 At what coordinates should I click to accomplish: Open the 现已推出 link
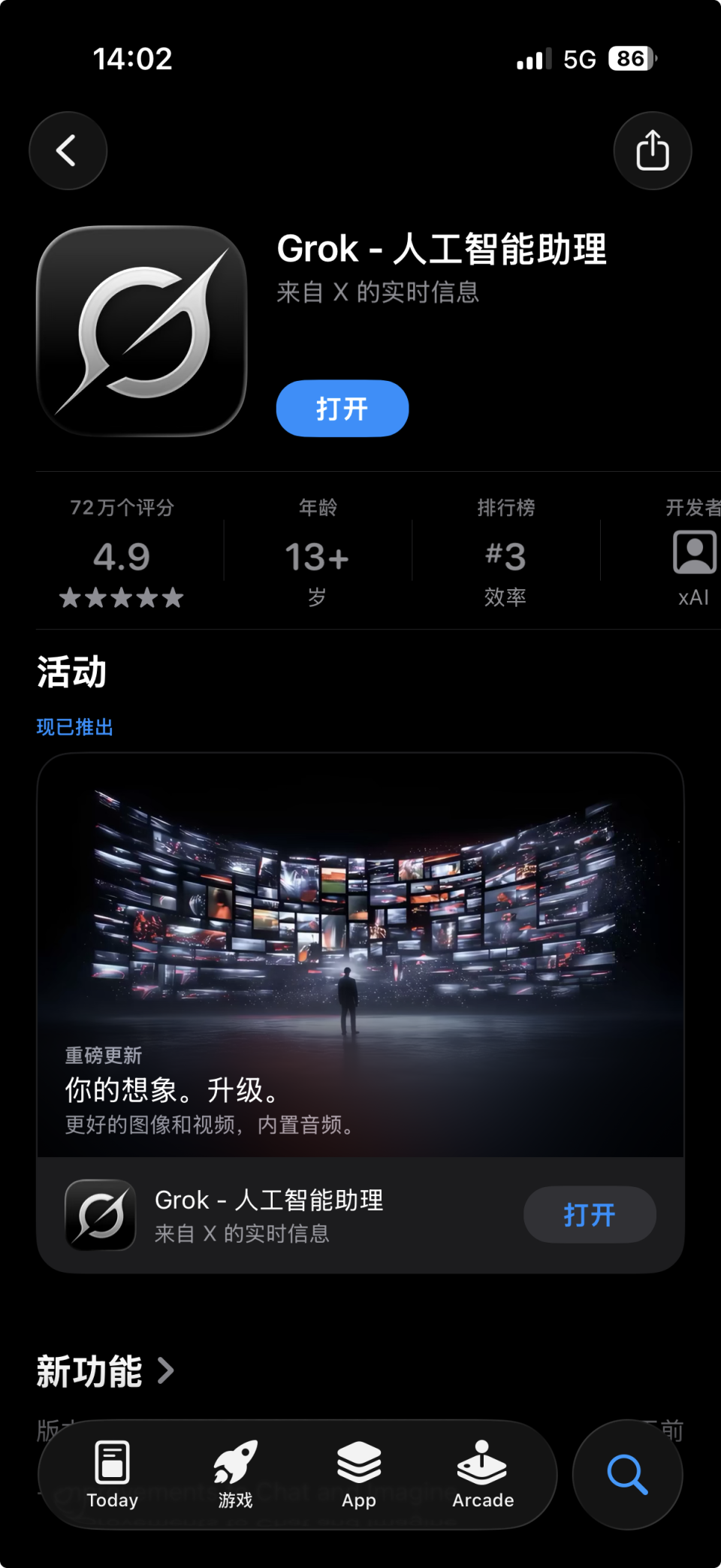coord(74,726)
